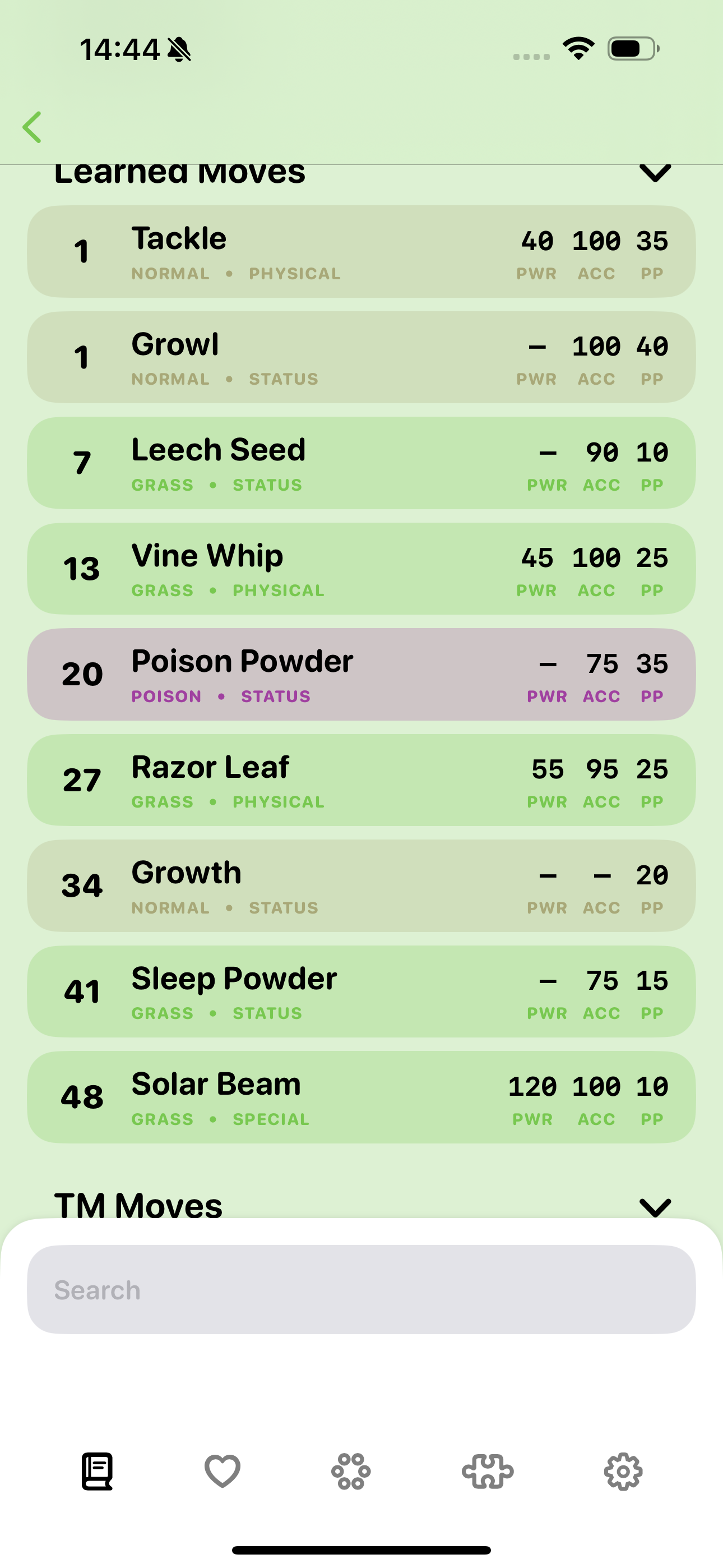Image resolution: width=723 pixels, height=1568 pixels.
Task: Show details for Razor Leaf
Action: point(361,780)
